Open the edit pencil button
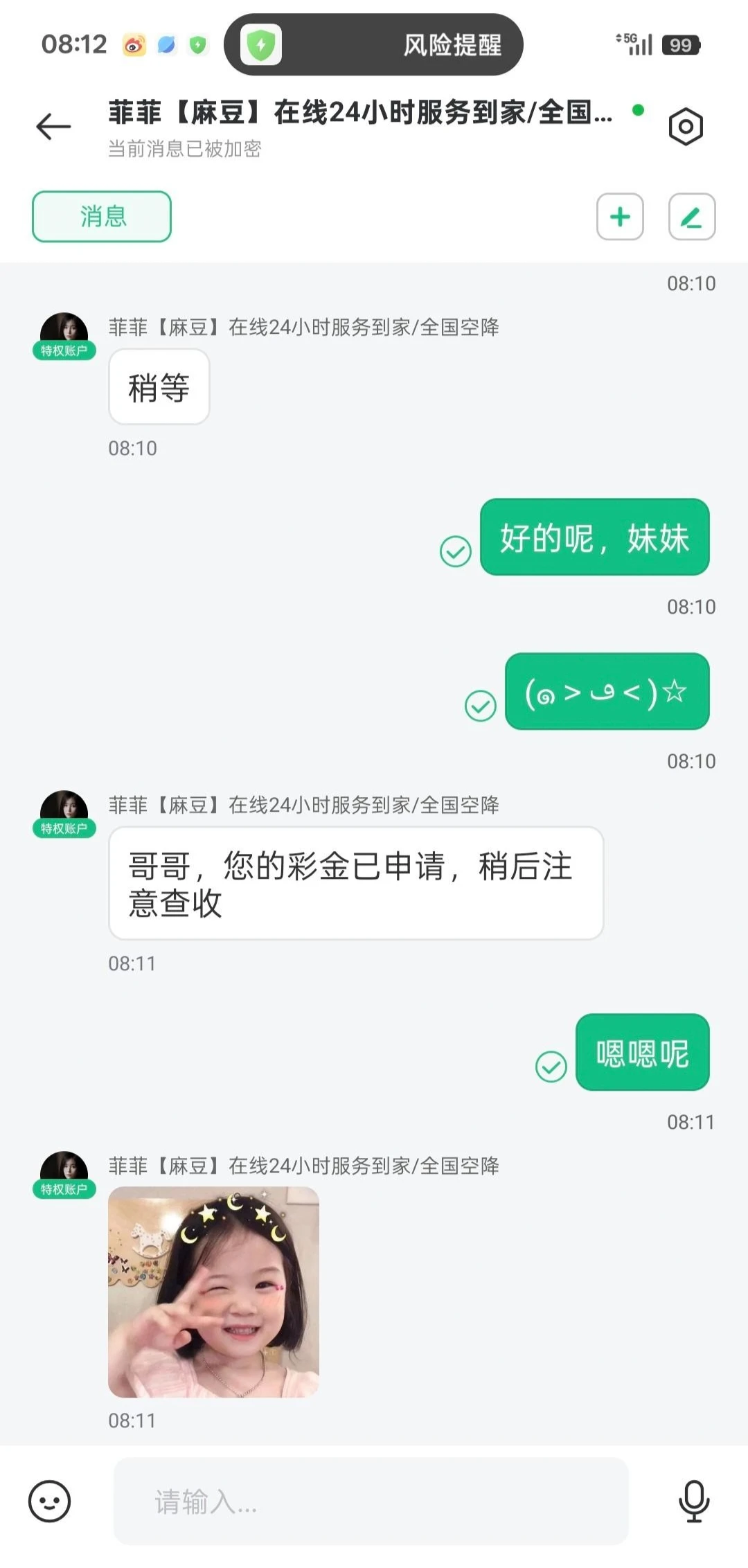This screenshot has width=748, height=1568. (691, 217)
